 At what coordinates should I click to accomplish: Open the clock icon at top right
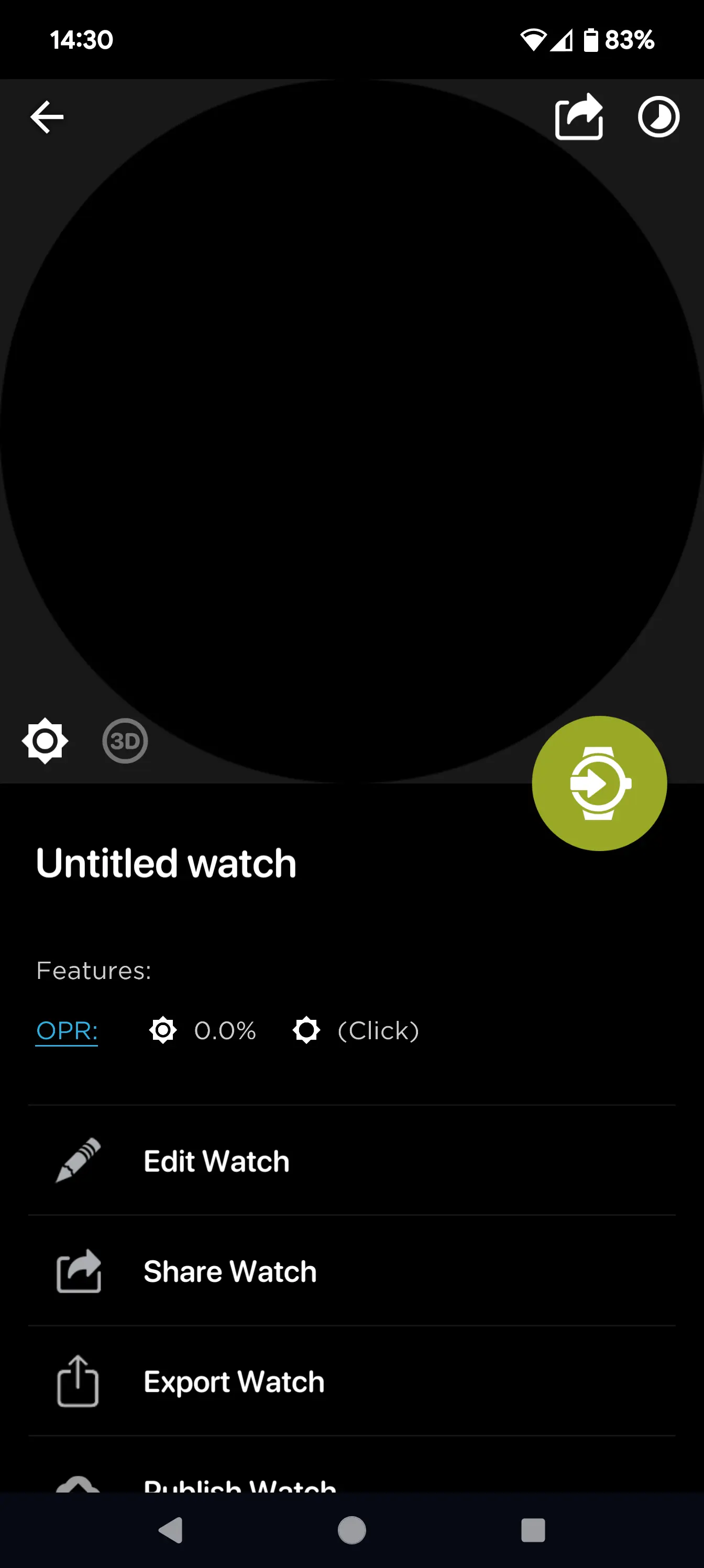(658, 116)
